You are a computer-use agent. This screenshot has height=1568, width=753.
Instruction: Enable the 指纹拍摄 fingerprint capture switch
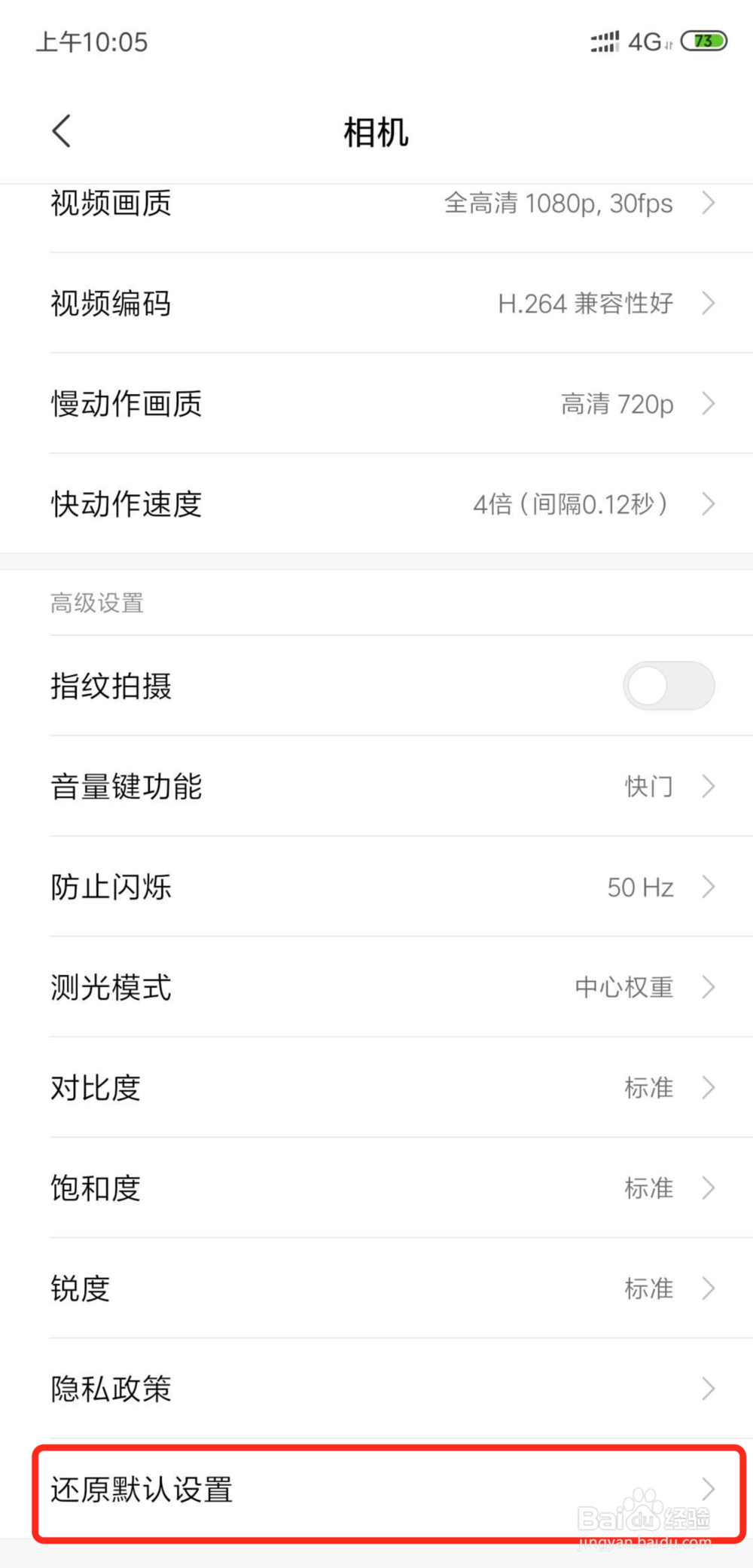[x=669, y=684]
